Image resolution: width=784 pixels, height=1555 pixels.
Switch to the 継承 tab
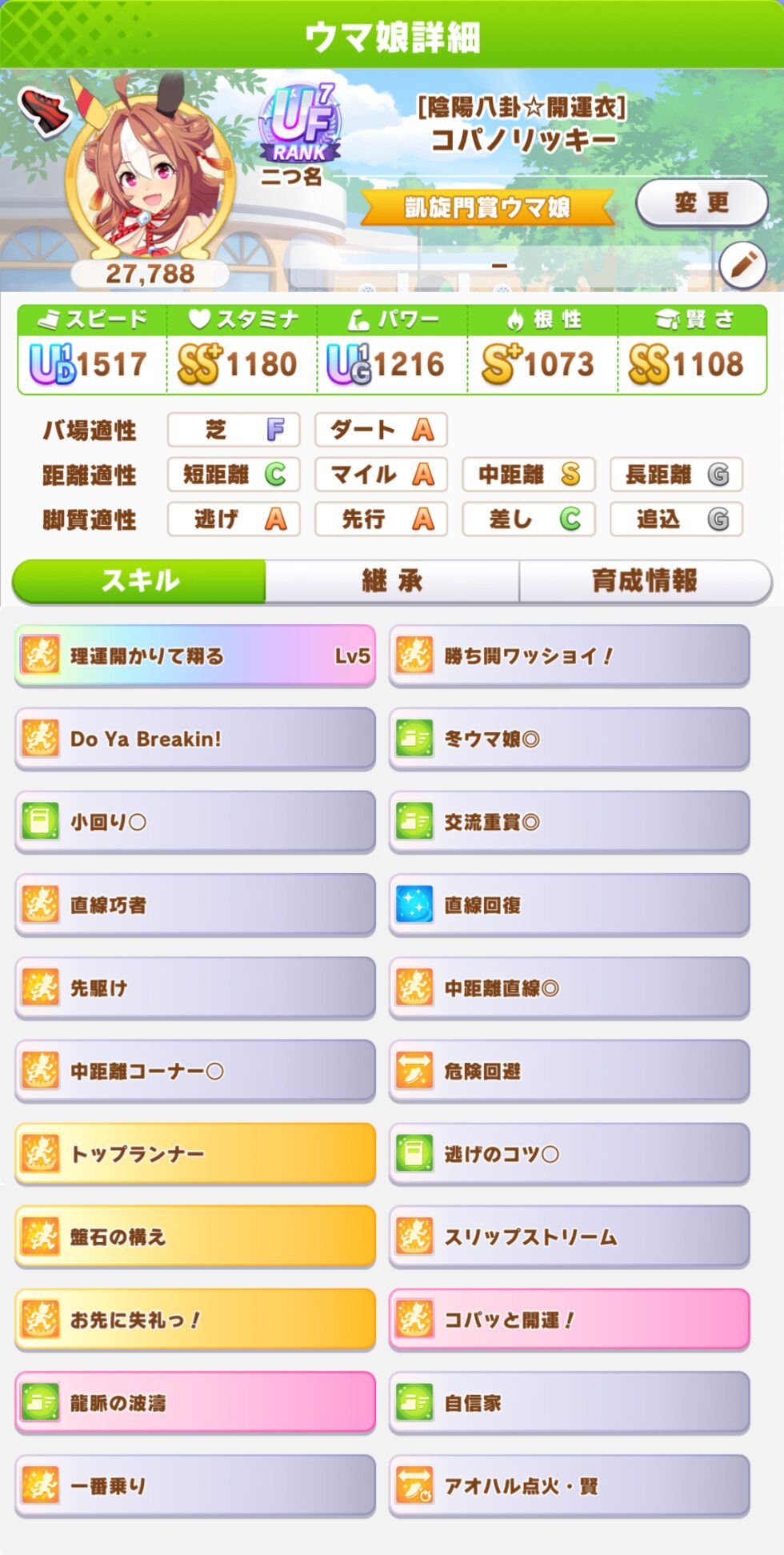click(392, 581)
